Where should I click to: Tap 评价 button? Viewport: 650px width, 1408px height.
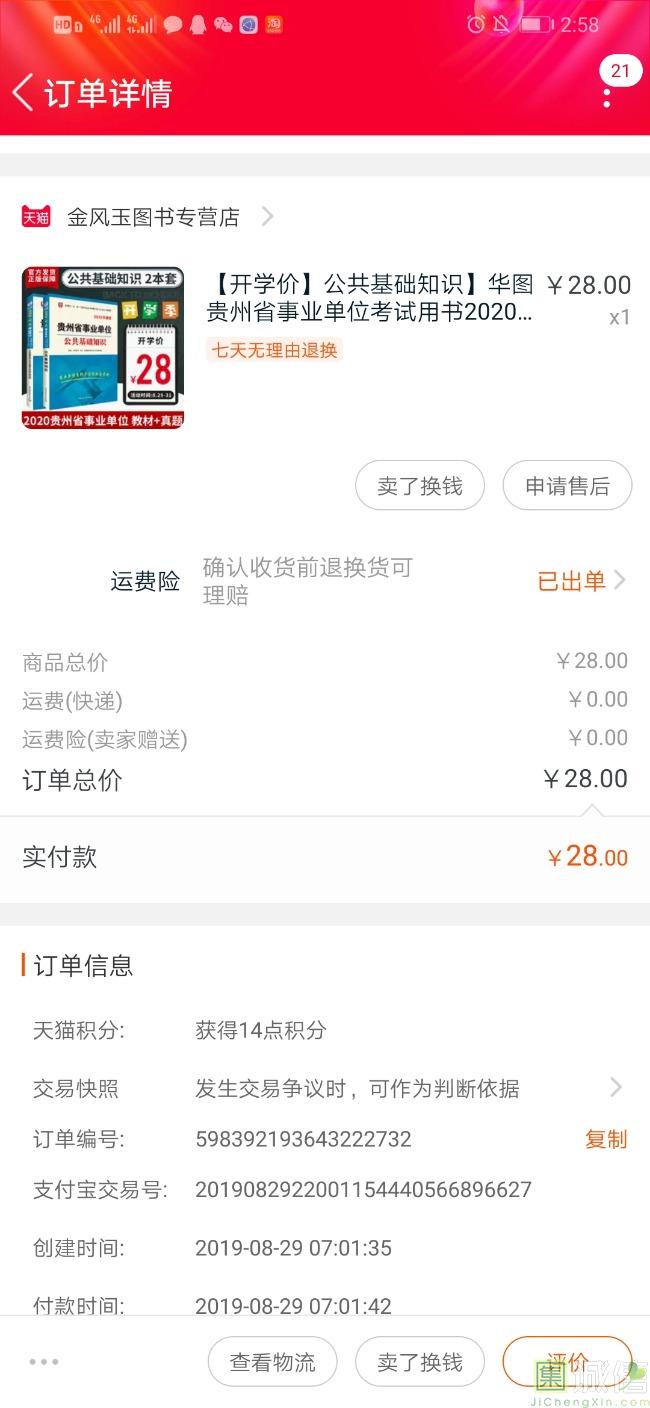(567, 1362)
